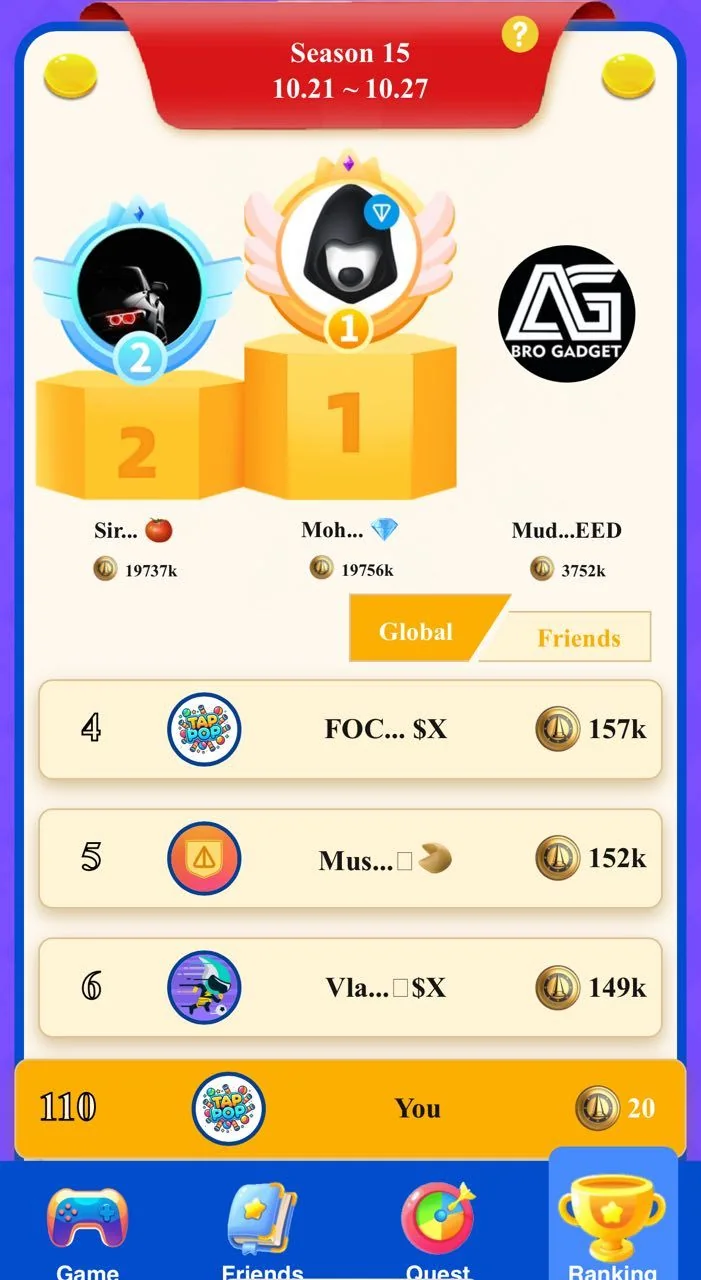Open rank 4 player FOC... $X row
The width and height of the screenshot is (701, 1280).
point(350,729)
